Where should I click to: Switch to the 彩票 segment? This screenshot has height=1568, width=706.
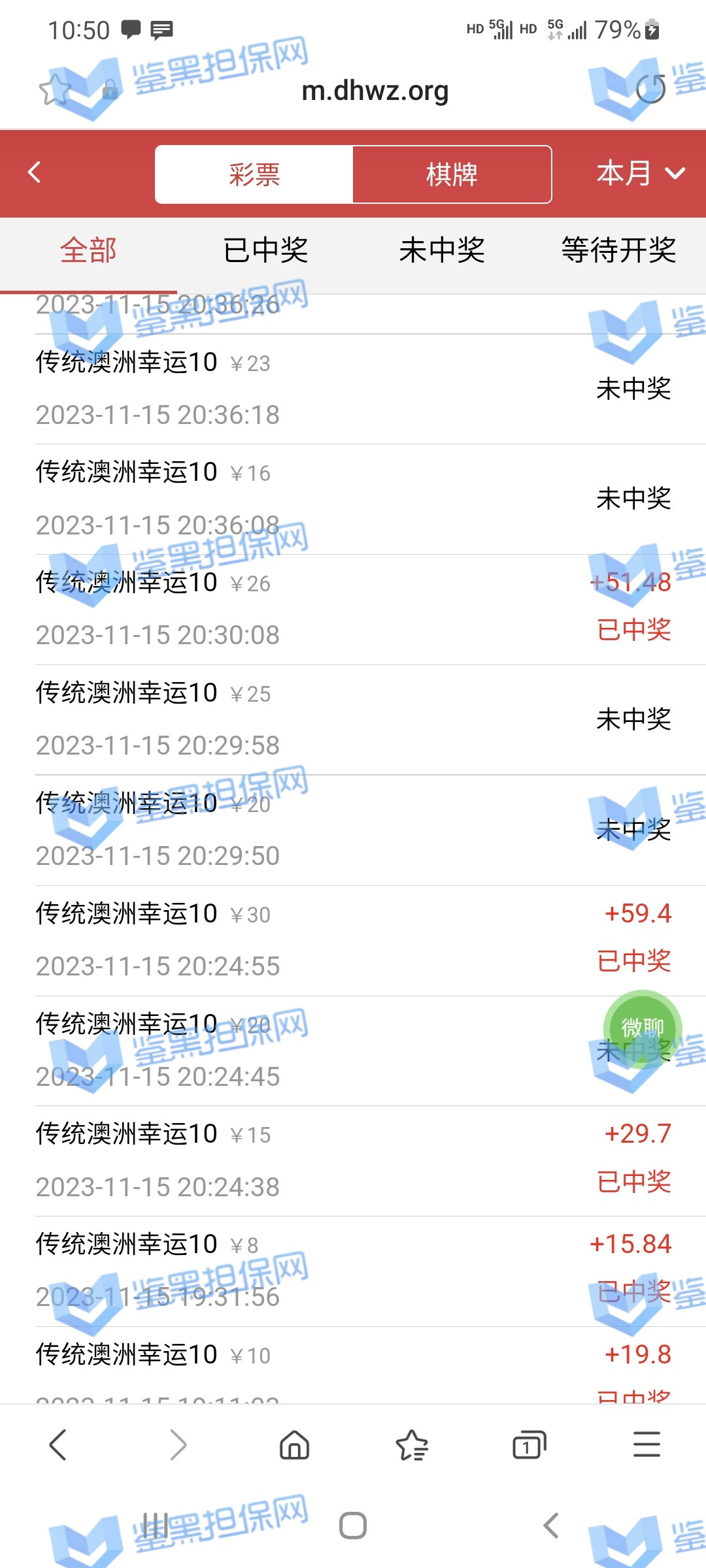click(254, 174)
